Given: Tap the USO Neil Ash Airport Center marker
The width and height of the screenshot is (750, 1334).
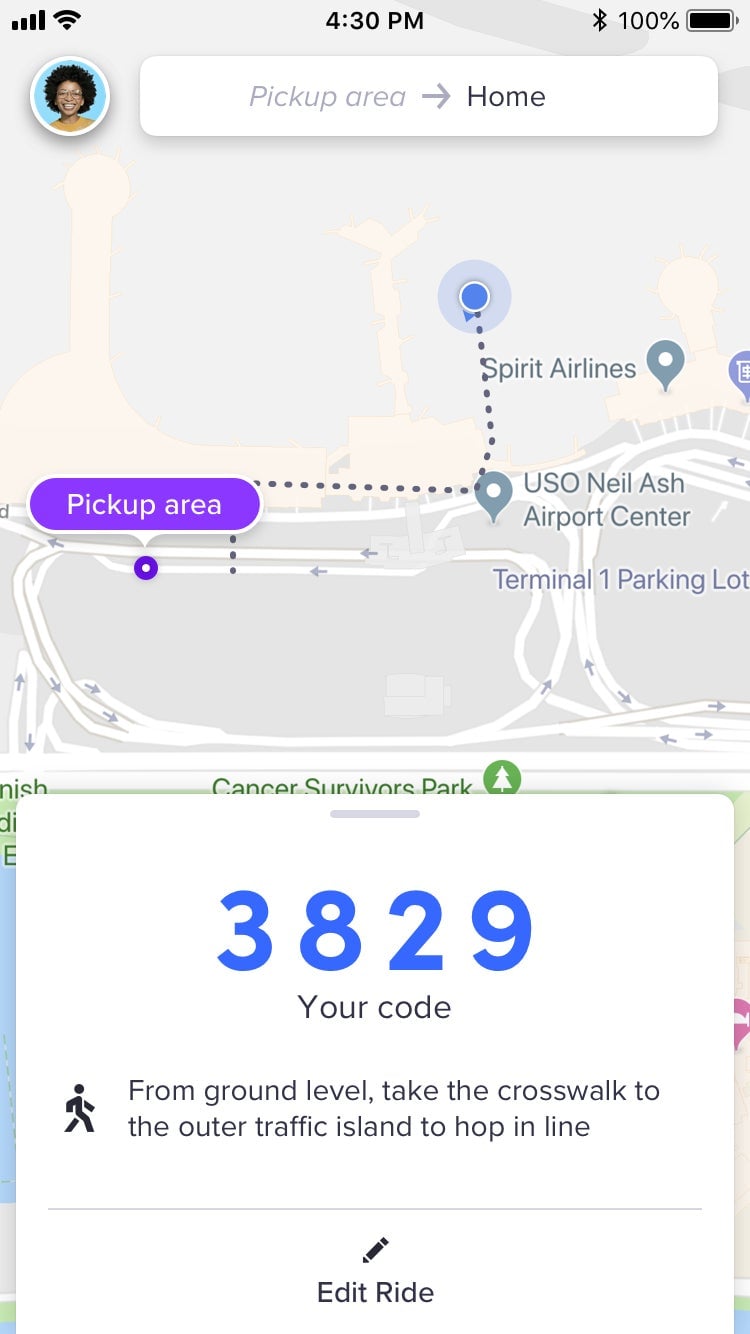Looking at the screenshot, I should [x=492, y=493].
